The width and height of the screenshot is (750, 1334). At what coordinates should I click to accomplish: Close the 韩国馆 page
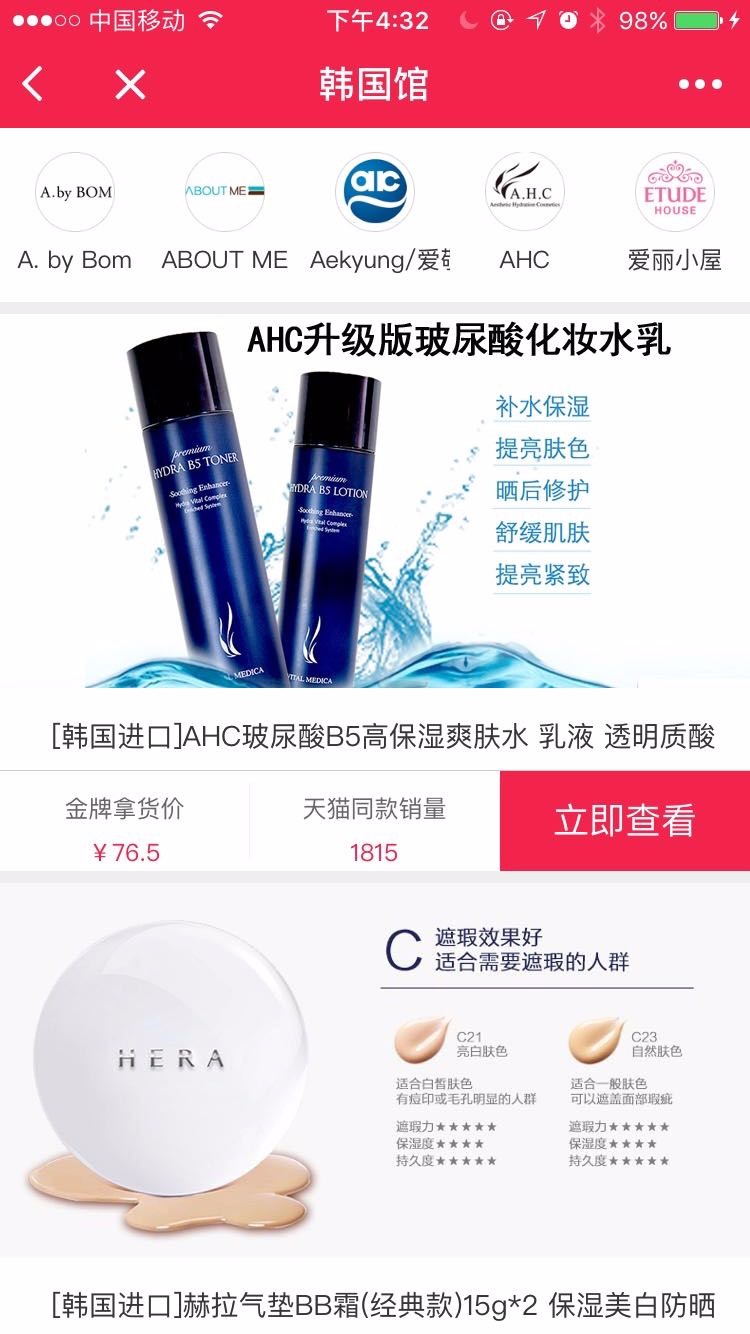coord(130,85)
